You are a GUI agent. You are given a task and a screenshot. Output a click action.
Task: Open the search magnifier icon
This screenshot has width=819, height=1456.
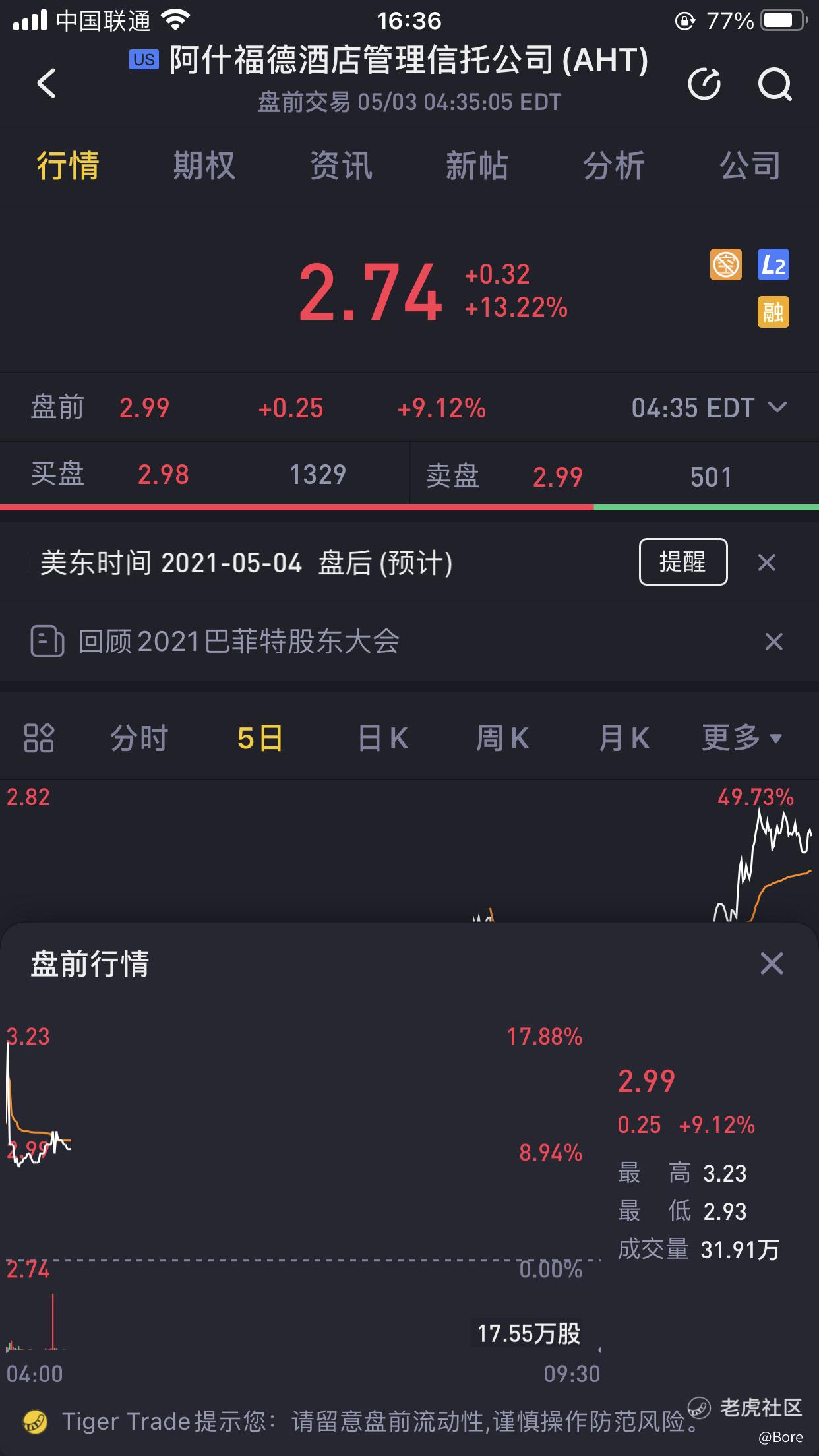pyautogui.click(x=774, y=84)
